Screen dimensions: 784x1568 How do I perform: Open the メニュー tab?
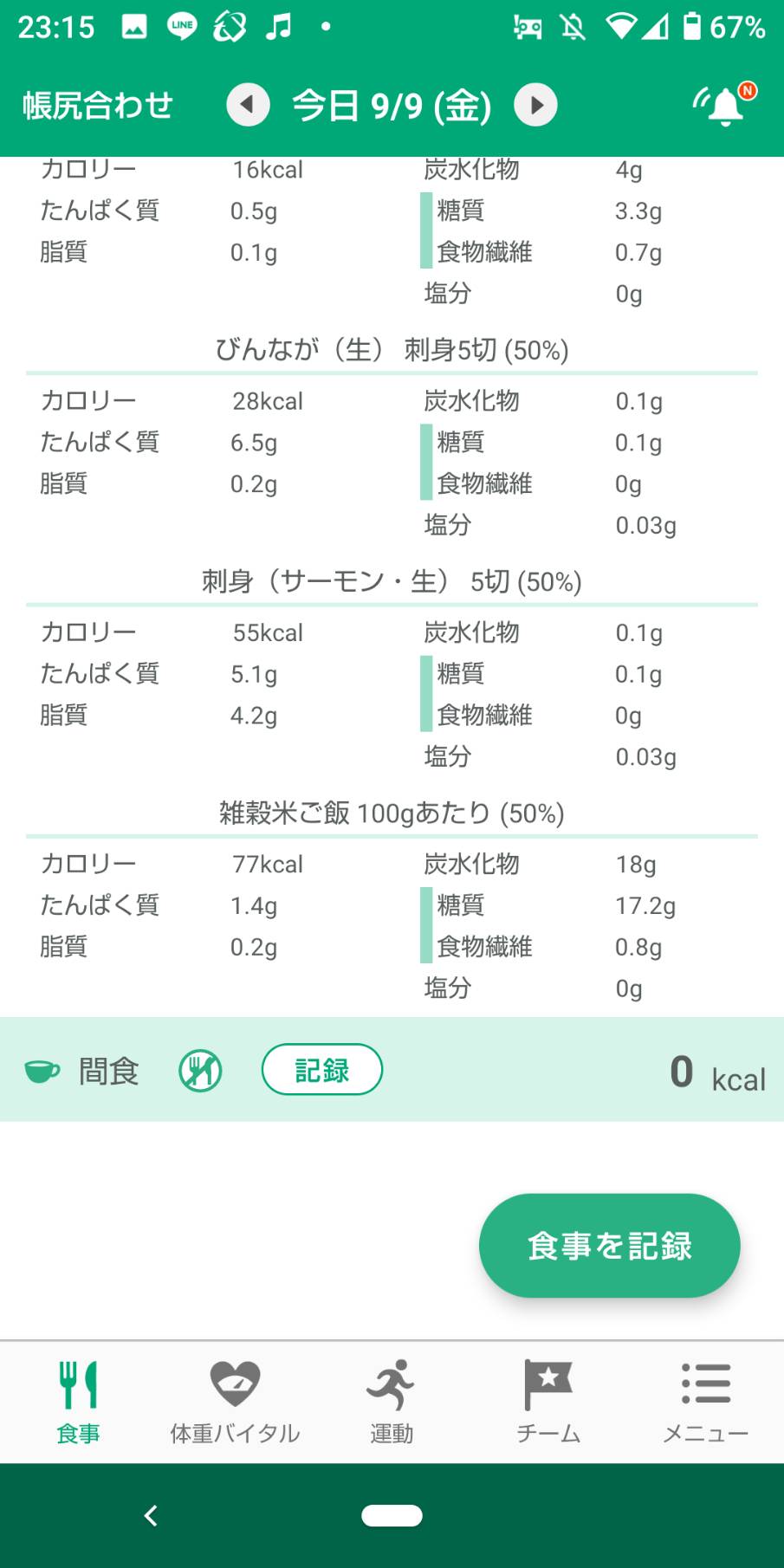point(705,1401)
